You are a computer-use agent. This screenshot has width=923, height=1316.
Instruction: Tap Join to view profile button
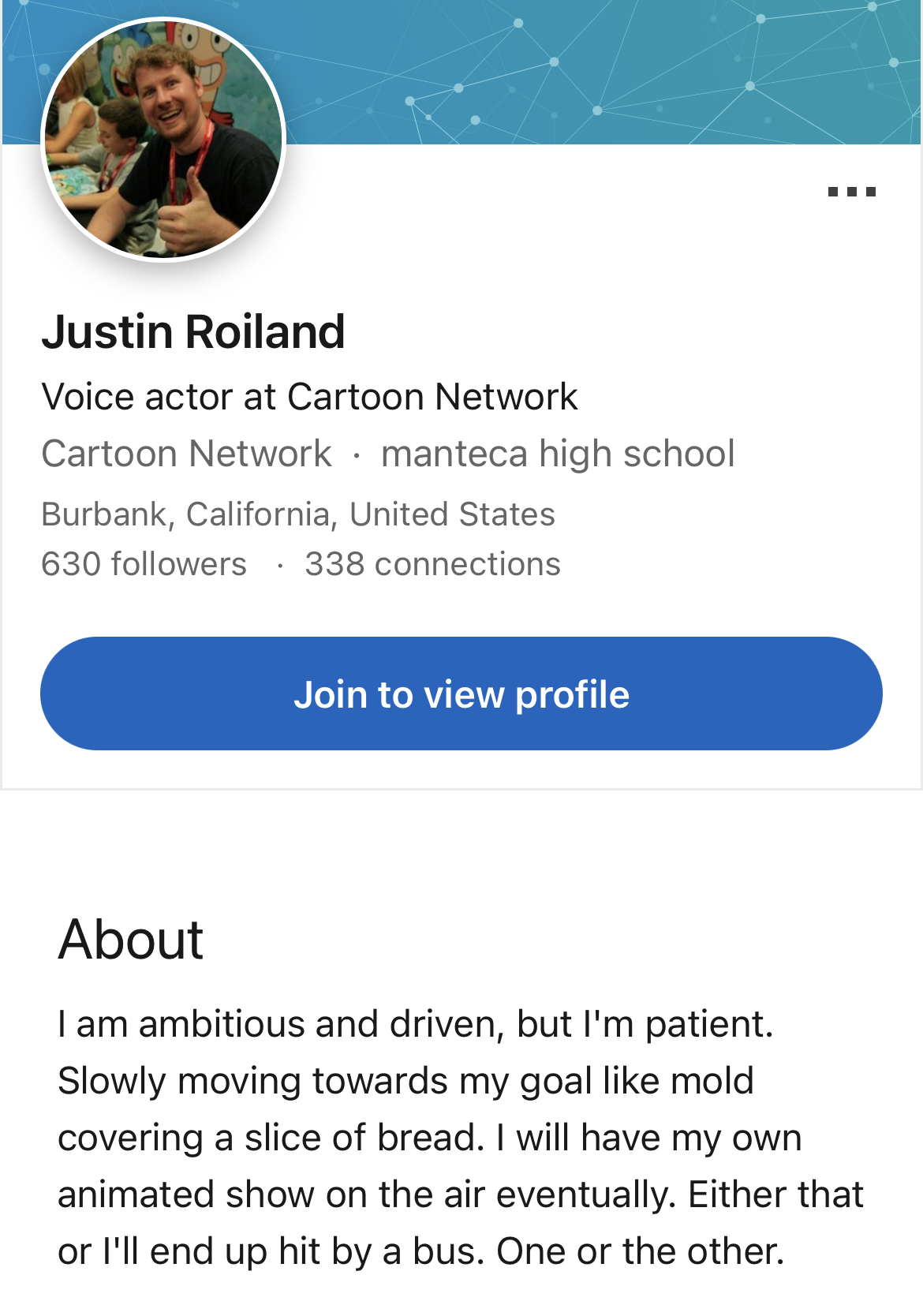pos(461,694)
